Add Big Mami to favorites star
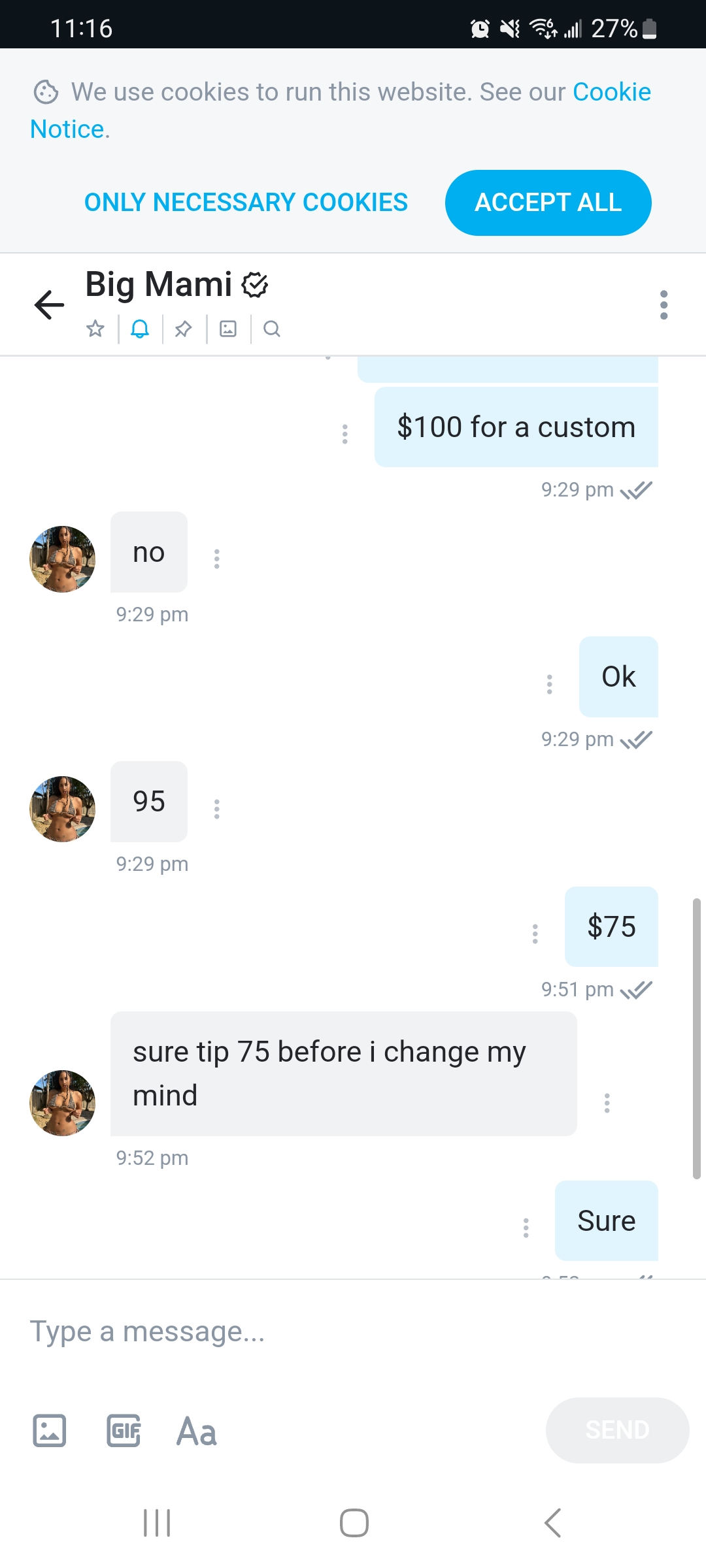 click(95, 329)
